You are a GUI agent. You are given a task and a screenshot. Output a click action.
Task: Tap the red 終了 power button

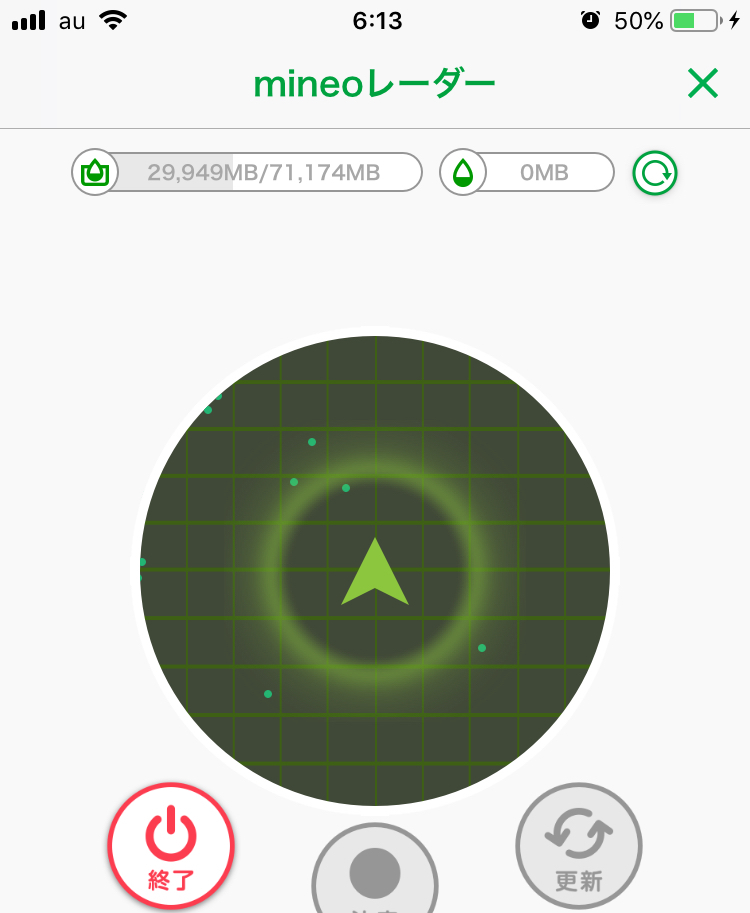[x=171, y=846]
